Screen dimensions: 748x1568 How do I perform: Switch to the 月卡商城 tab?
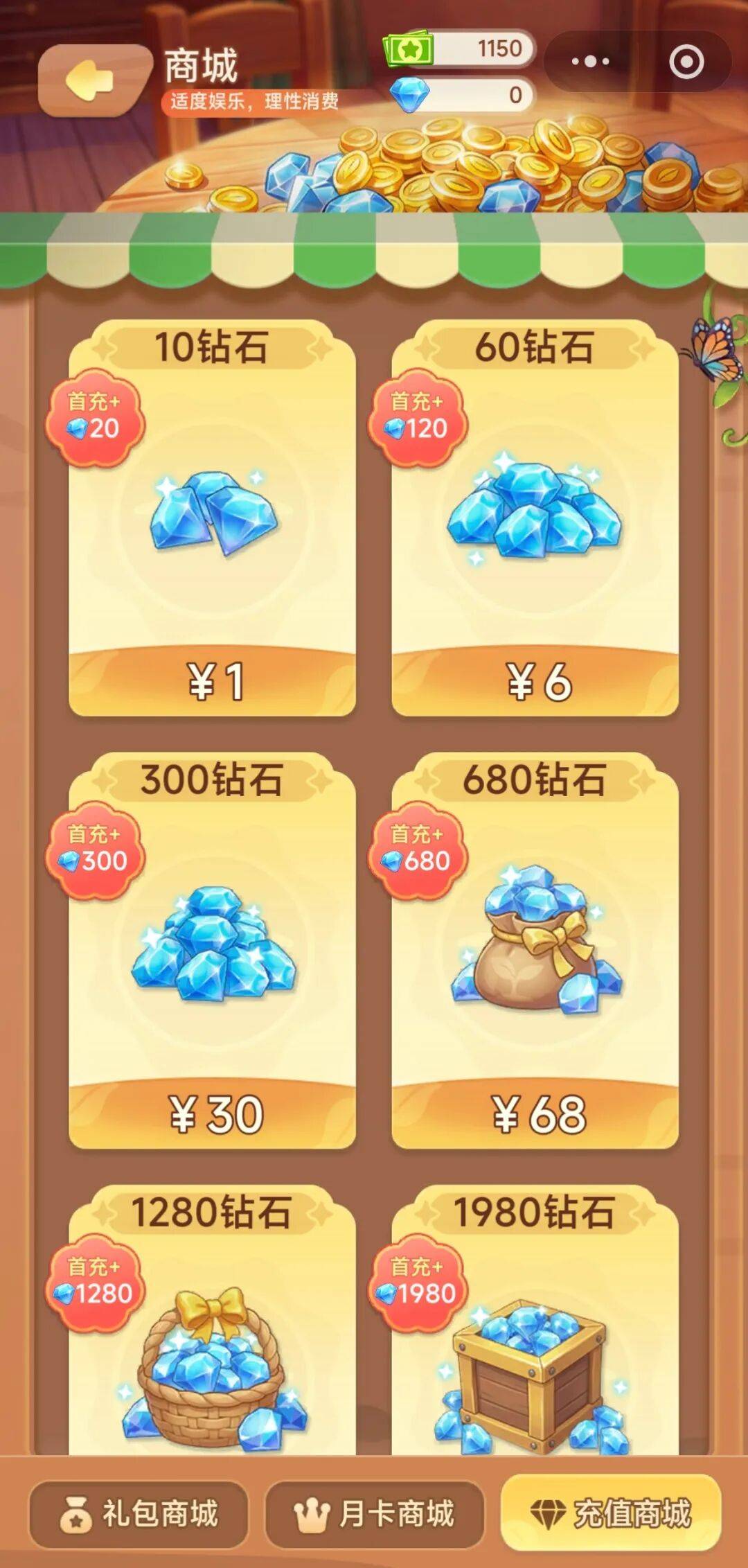pos(375,1514)
